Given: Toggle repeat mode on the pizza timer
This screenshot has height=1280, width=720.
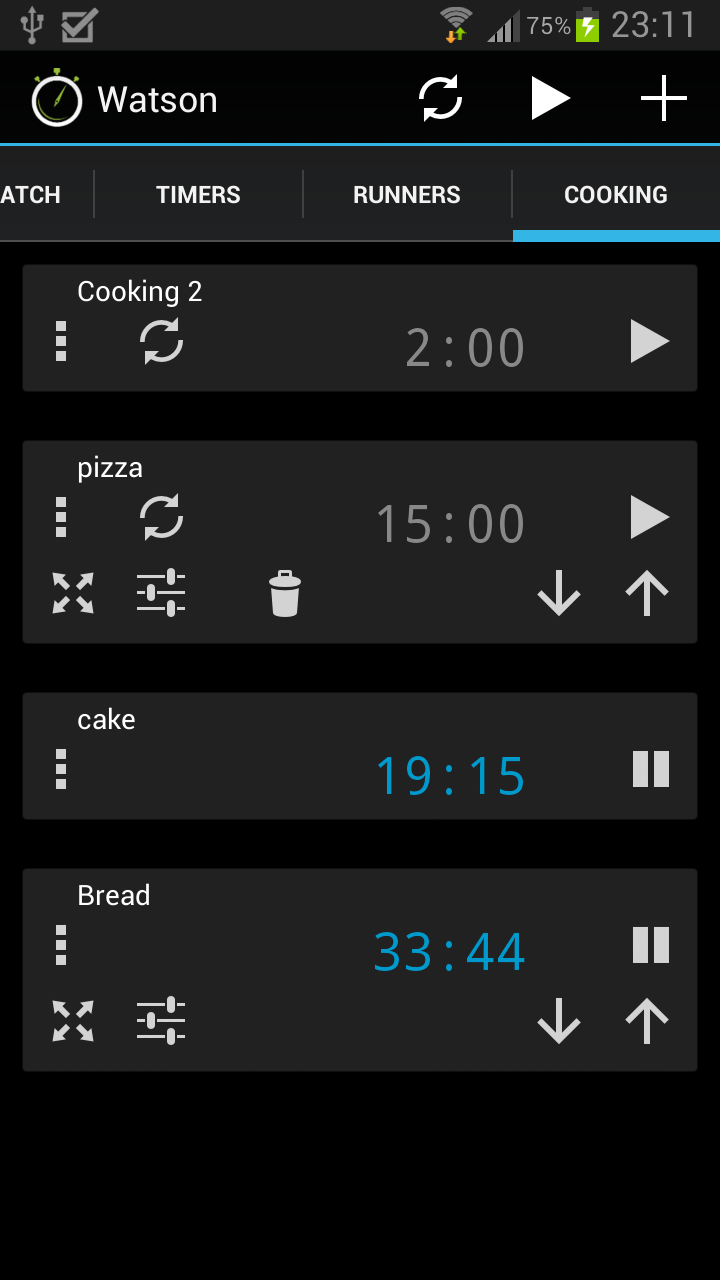Looking at the screenshot, I should coord(162,517).
